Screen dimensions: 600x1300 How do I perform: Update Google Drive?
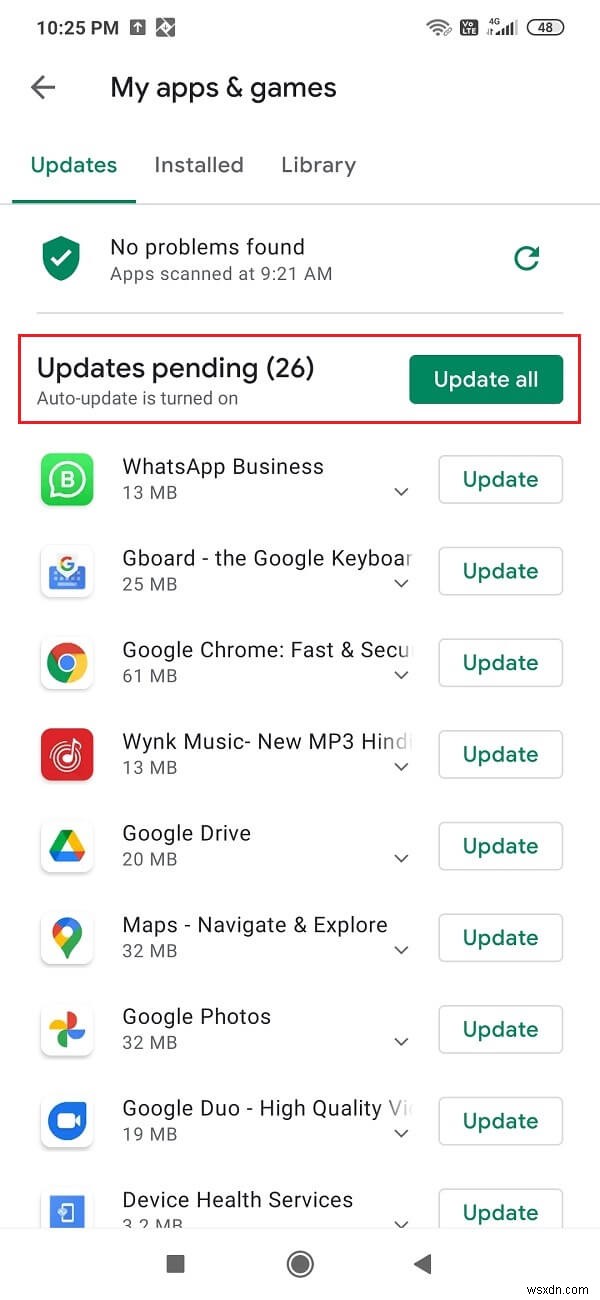500,846
